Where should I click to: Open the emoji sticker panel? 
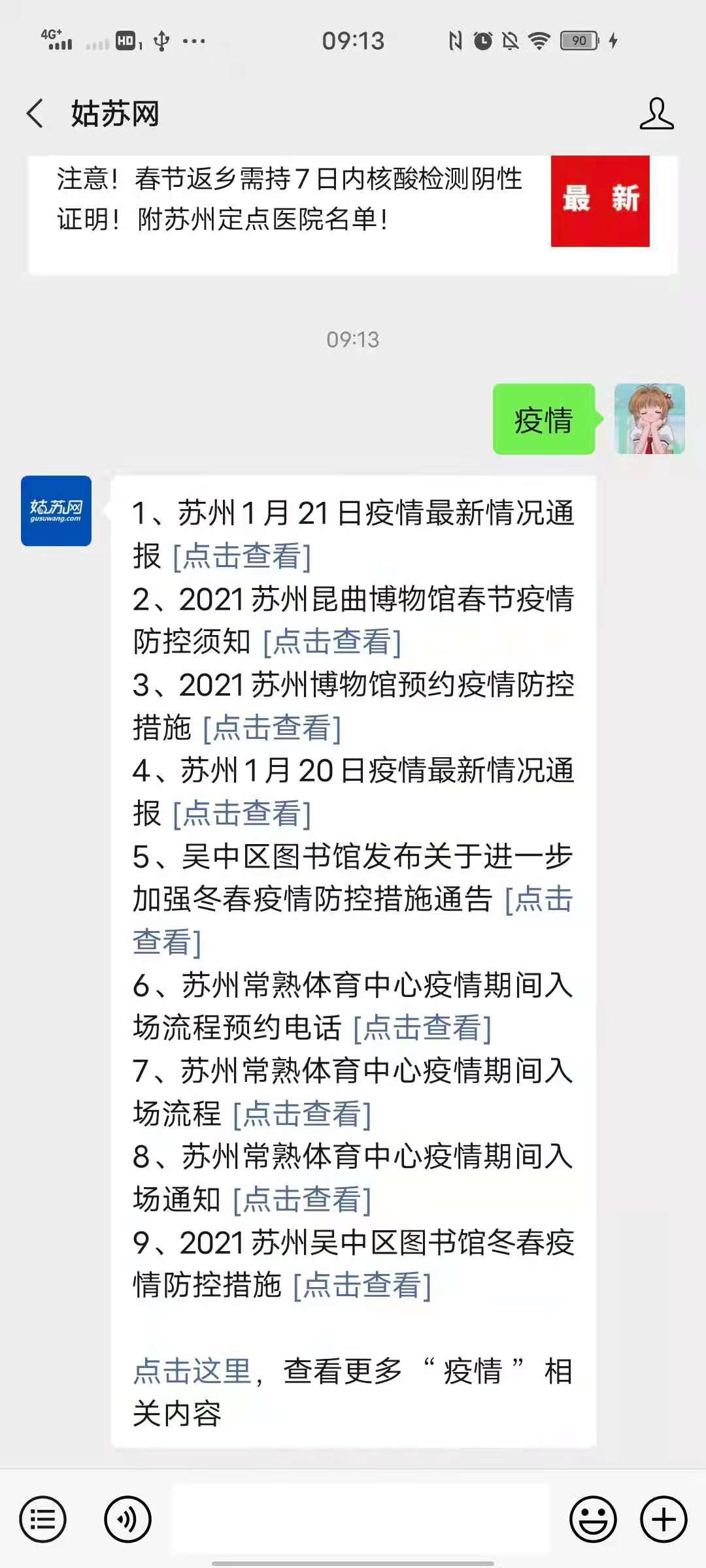[x=593, y=1519]
